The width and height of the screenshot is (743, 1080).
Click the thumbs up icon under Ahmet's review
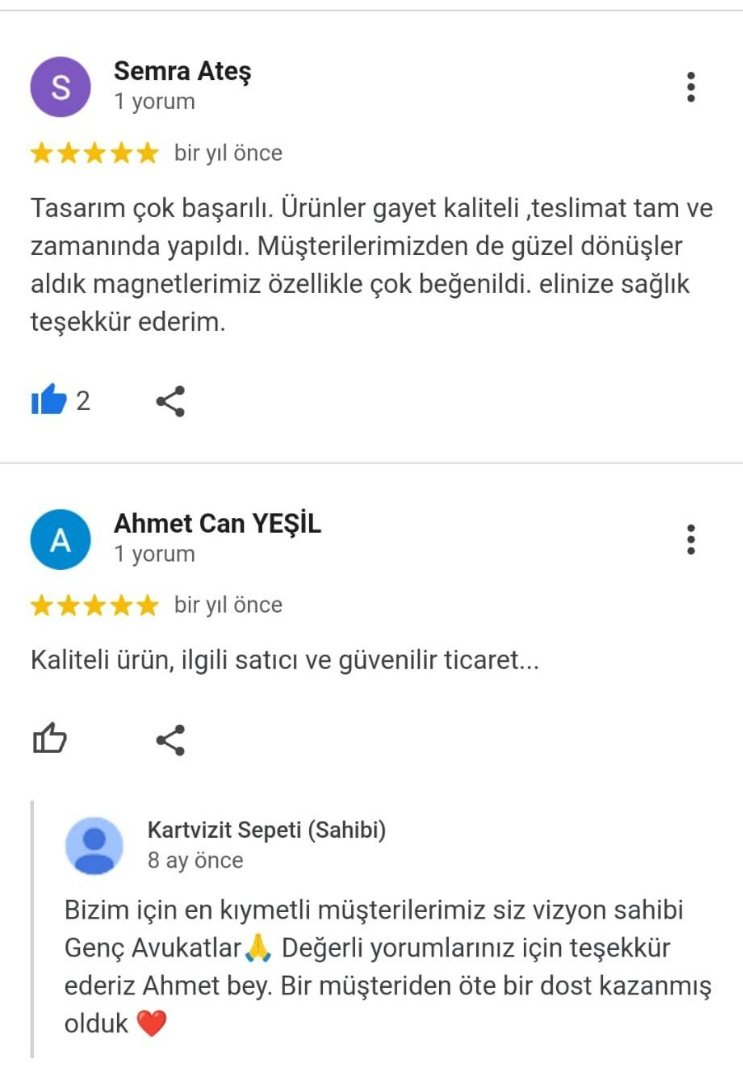[x=48, y=739]
